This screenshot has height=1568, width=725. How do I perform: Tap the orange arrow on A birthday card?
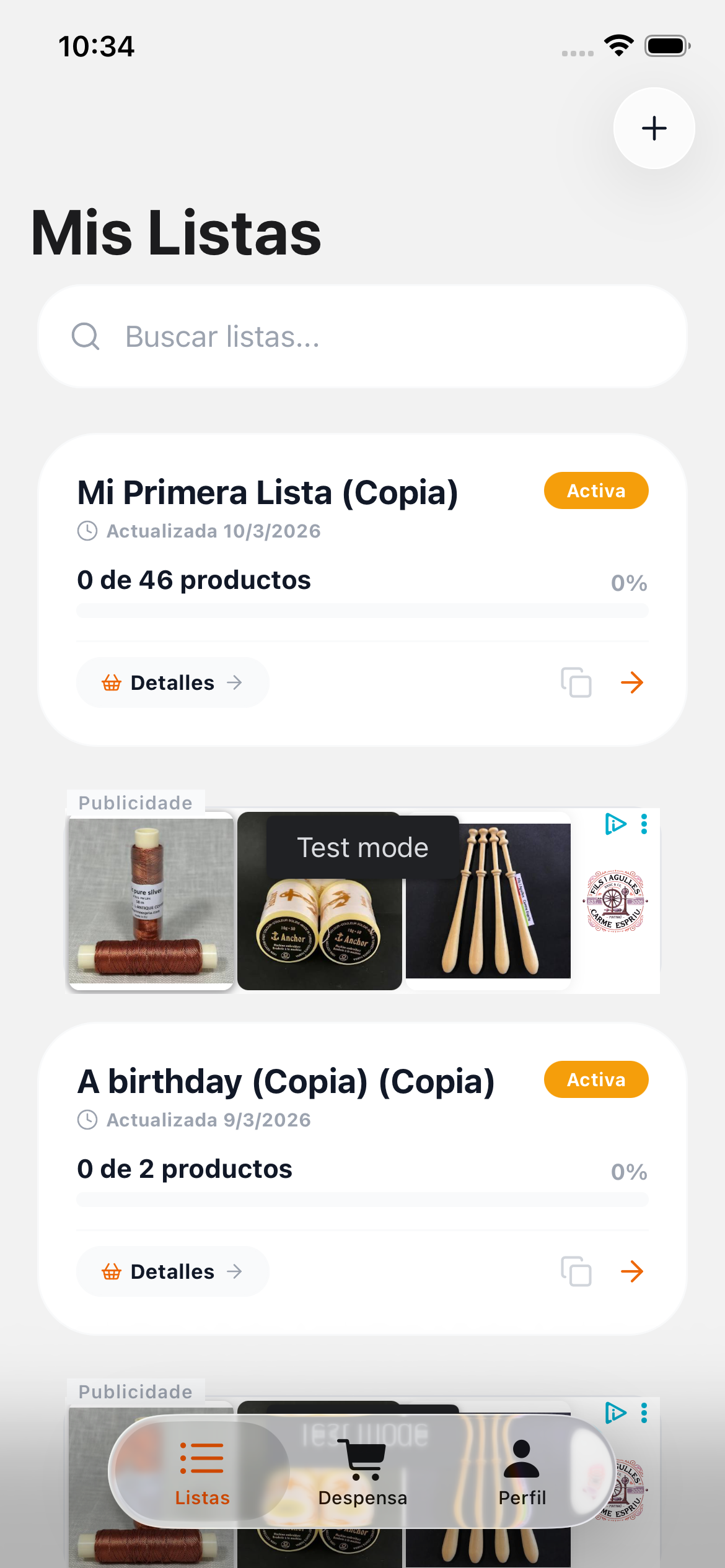point(633,1271)
